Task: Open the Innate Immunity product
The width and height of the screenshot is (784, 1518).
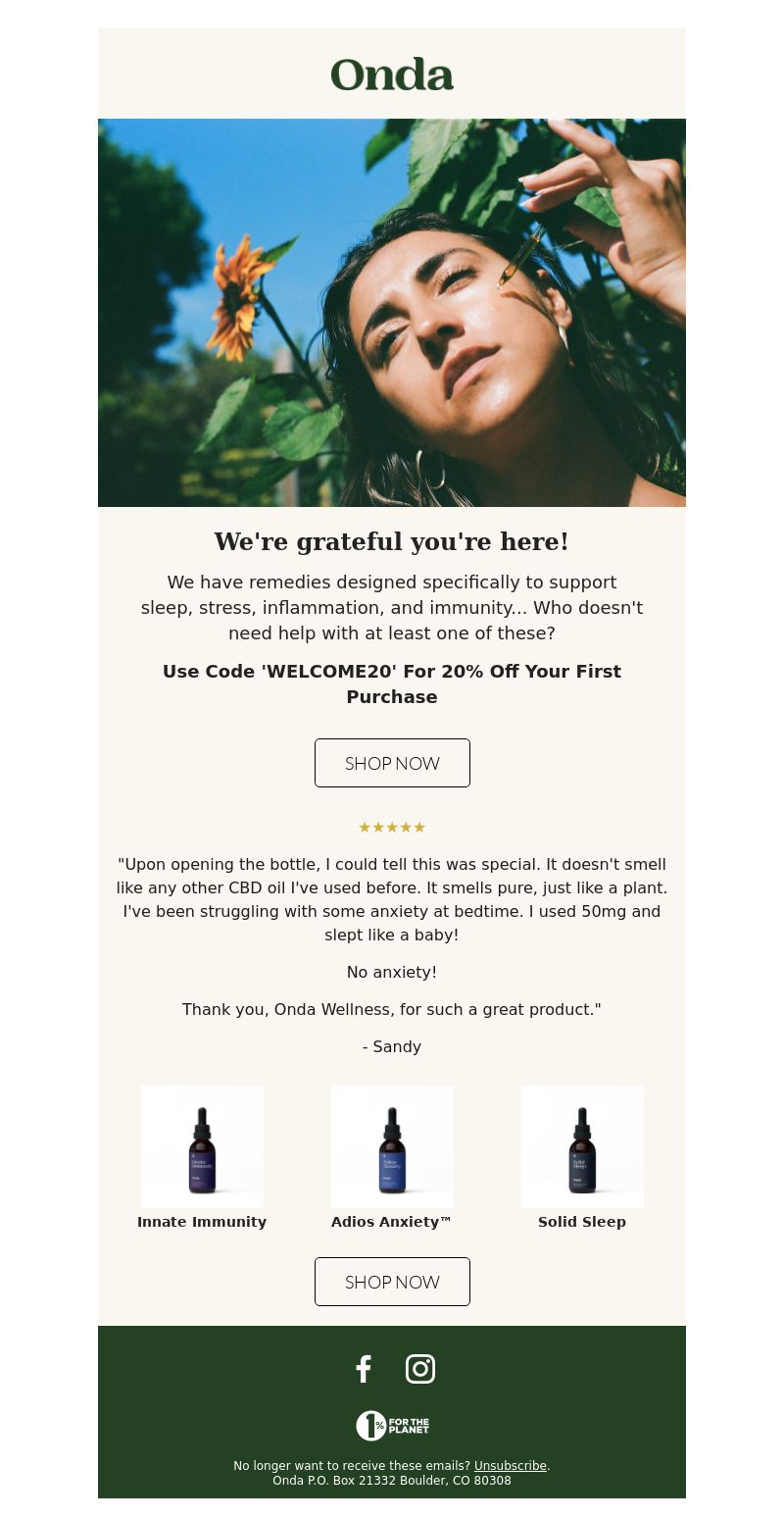Action: pos(202,1146)
